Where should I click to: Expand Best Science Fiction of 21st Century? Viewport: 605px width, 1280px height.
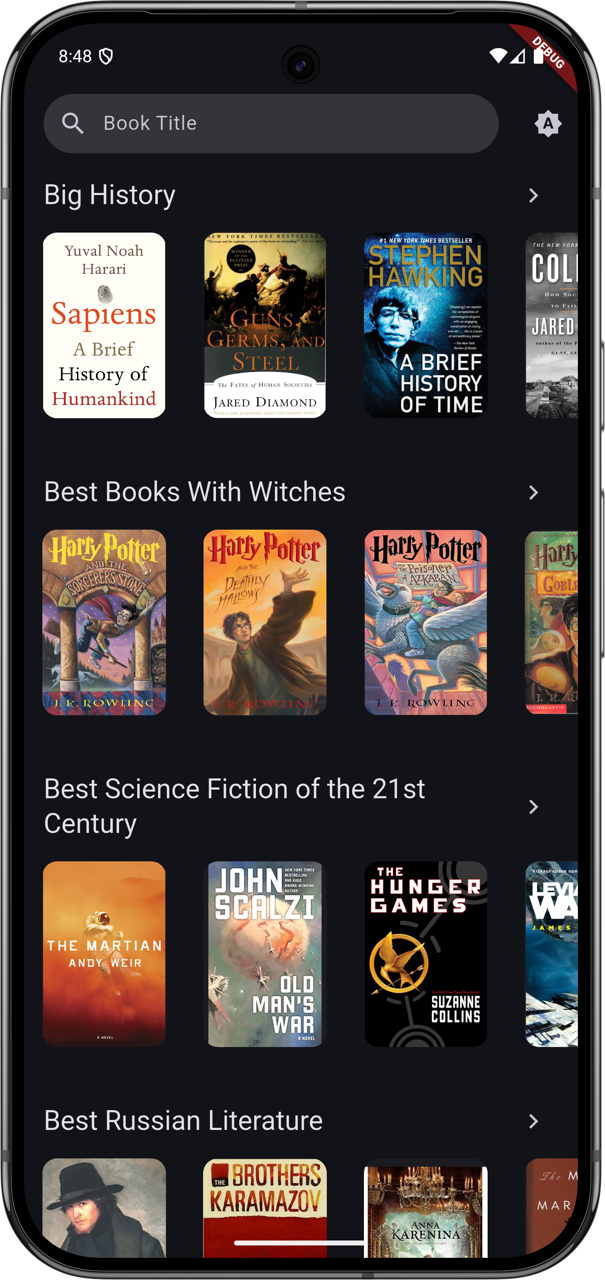click(533, 806)
